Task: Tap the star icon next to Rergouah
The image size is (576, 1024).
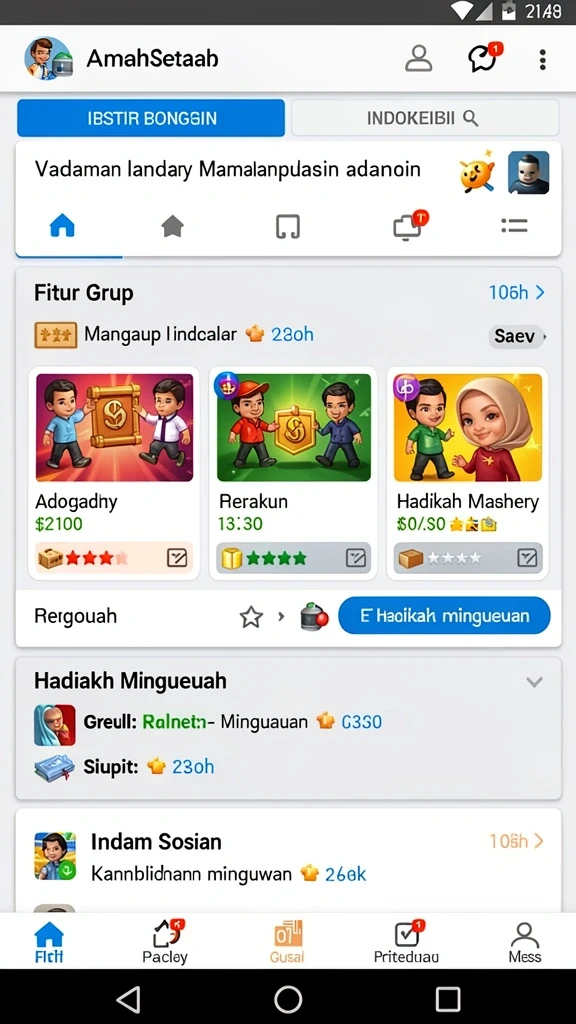Action: click(x=251, y=616)
